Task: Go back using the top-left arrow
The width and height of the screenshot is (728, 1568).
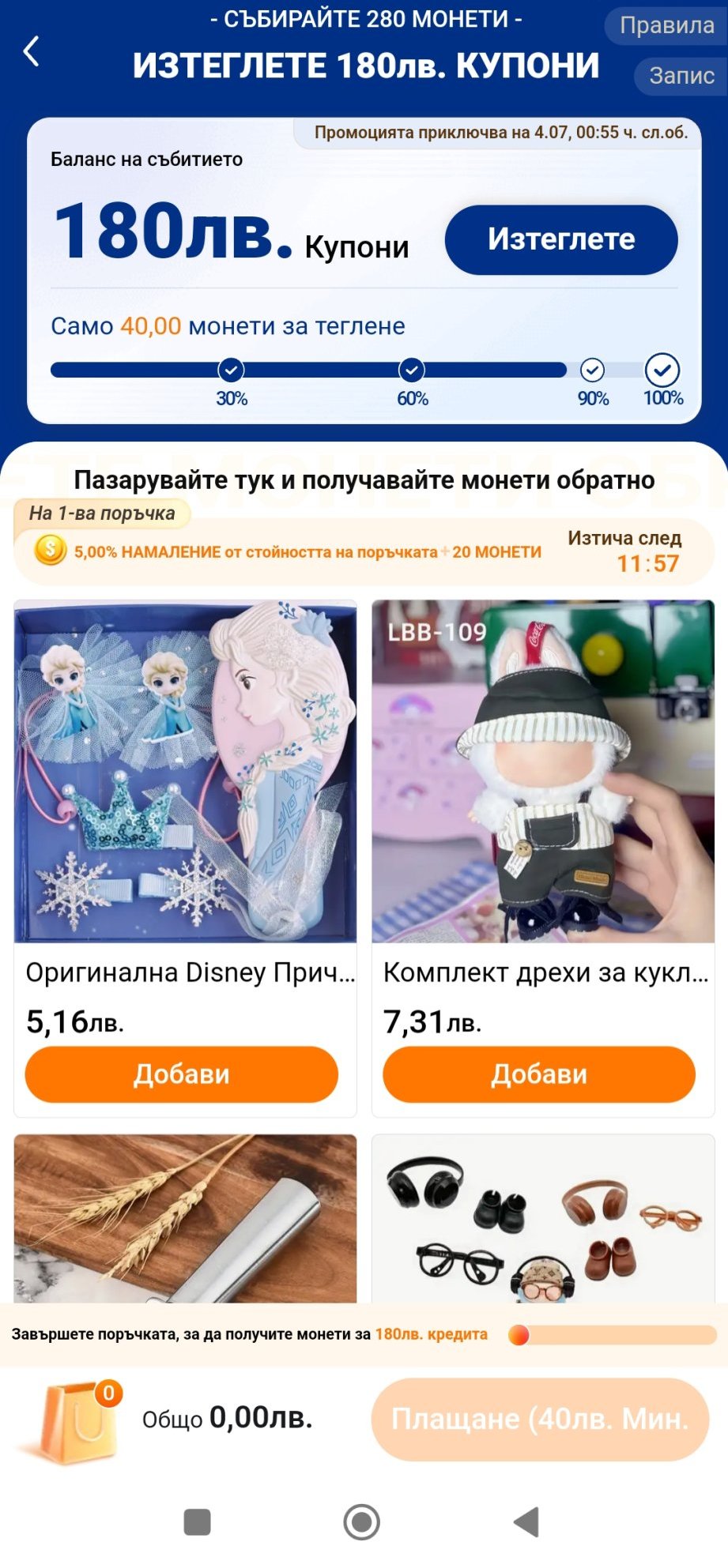Action: [32, 52]
